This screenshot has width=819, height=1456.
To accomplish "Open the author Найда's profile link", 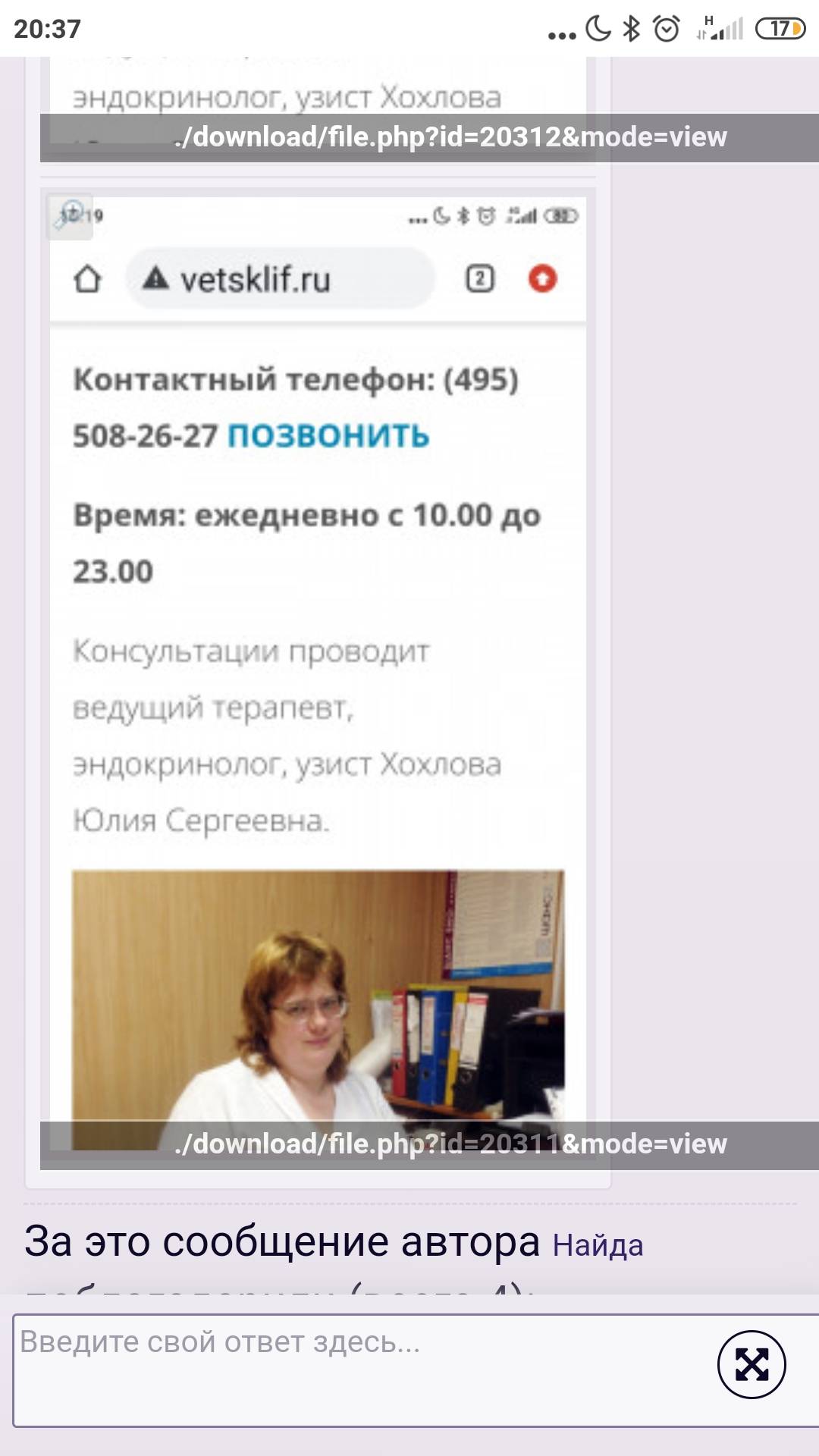I will click(x=598, y=1246).
